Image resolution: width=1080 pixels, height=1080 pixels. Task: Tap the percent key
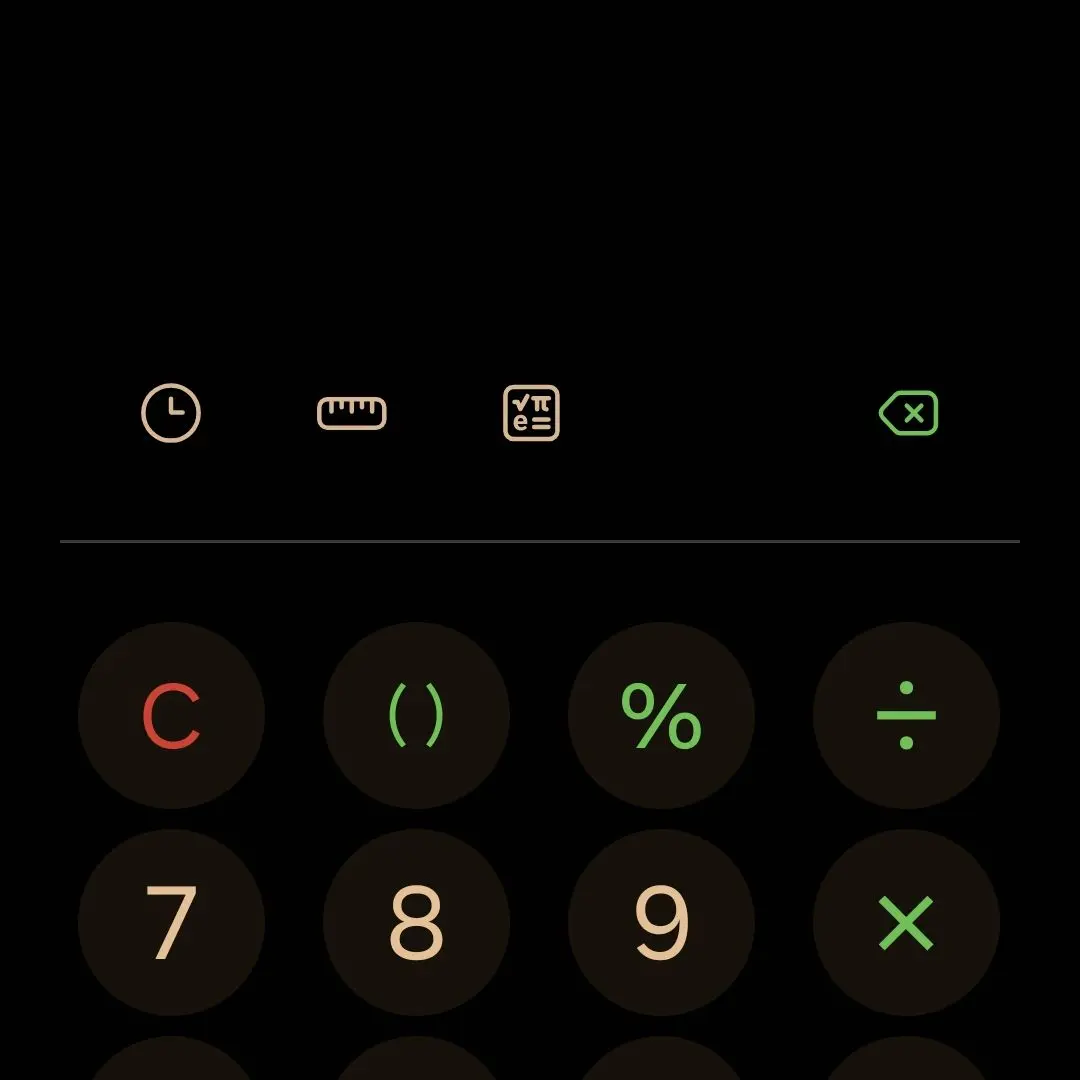(x=661, y=716)
